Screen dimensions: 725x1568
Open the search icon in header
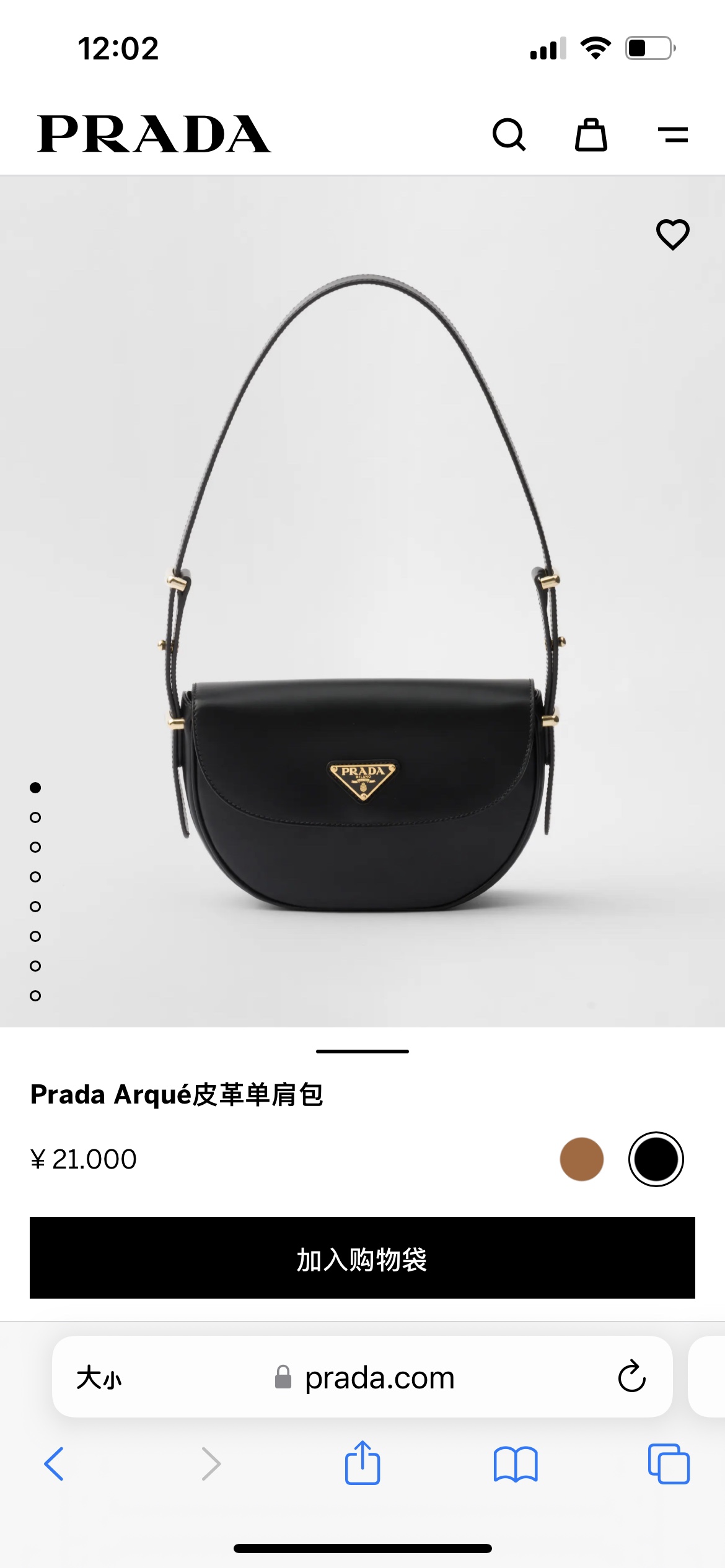[509, 134]
